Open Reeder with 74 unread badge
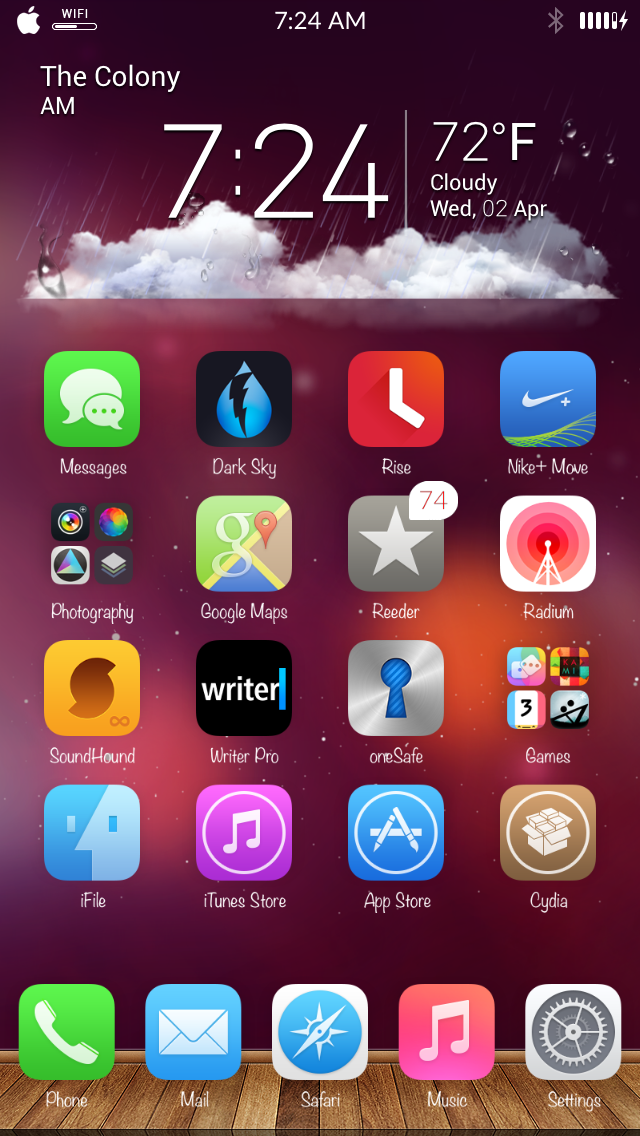The image size is (640, 1136). pyautogui.click(x=396, y=543)
